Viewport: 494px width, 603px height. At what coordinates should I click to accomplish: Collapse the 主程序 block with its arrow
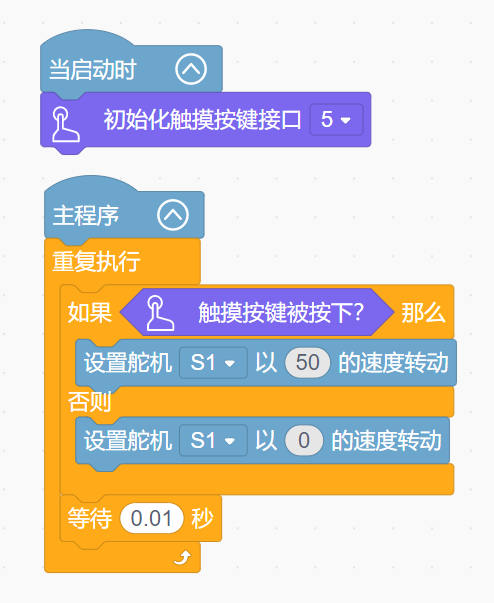173,215
